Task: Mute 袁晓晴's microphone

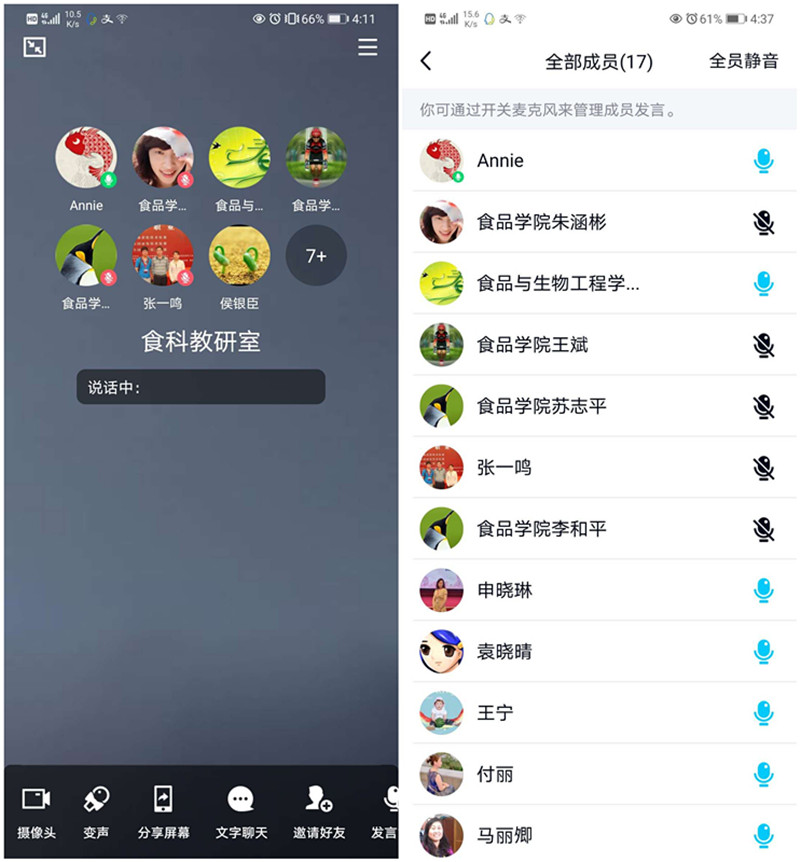Action: pyautogui.click(x=764, y=652)
